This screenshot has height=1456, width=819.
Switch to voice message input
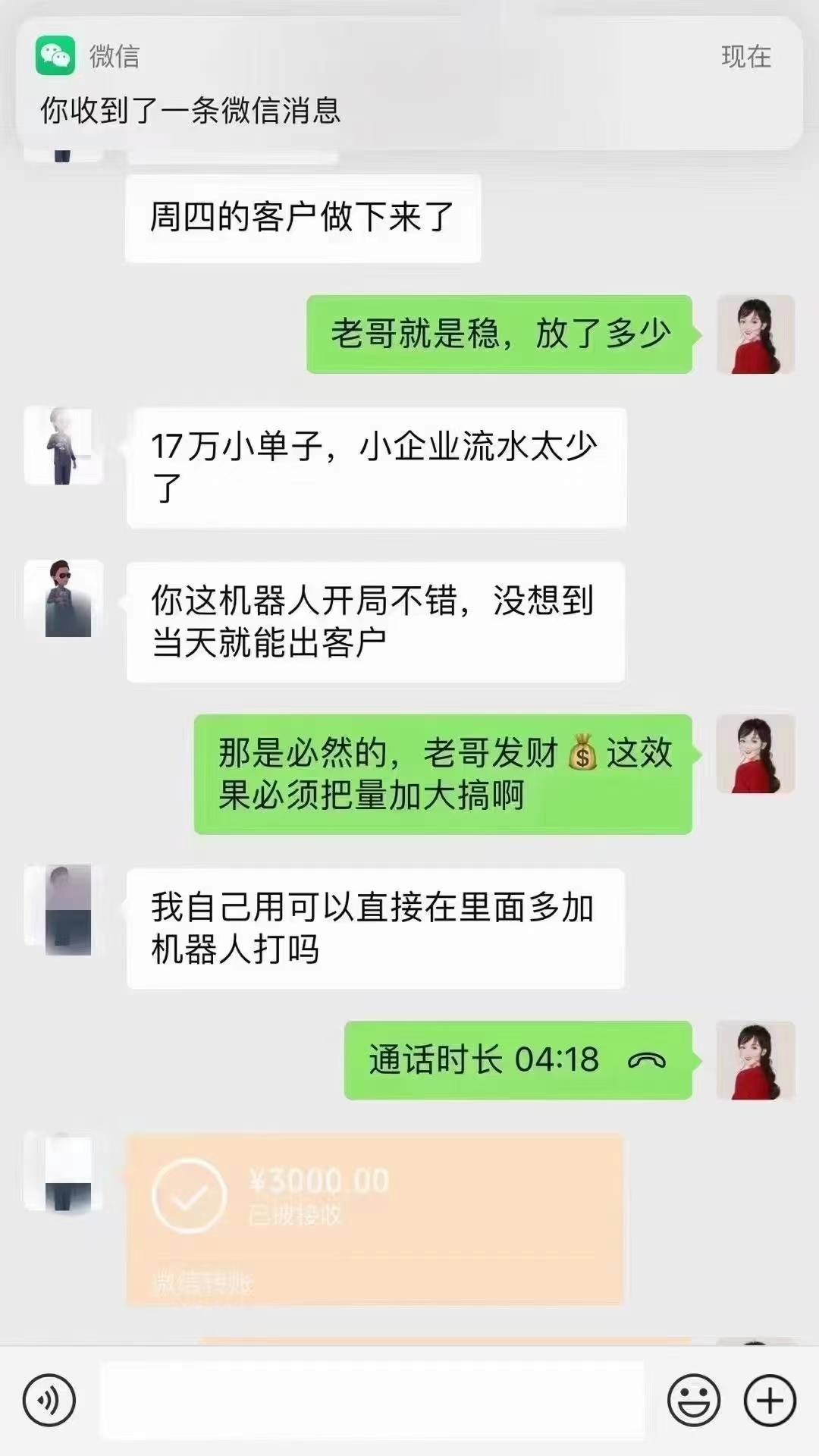coord(49,1400)
